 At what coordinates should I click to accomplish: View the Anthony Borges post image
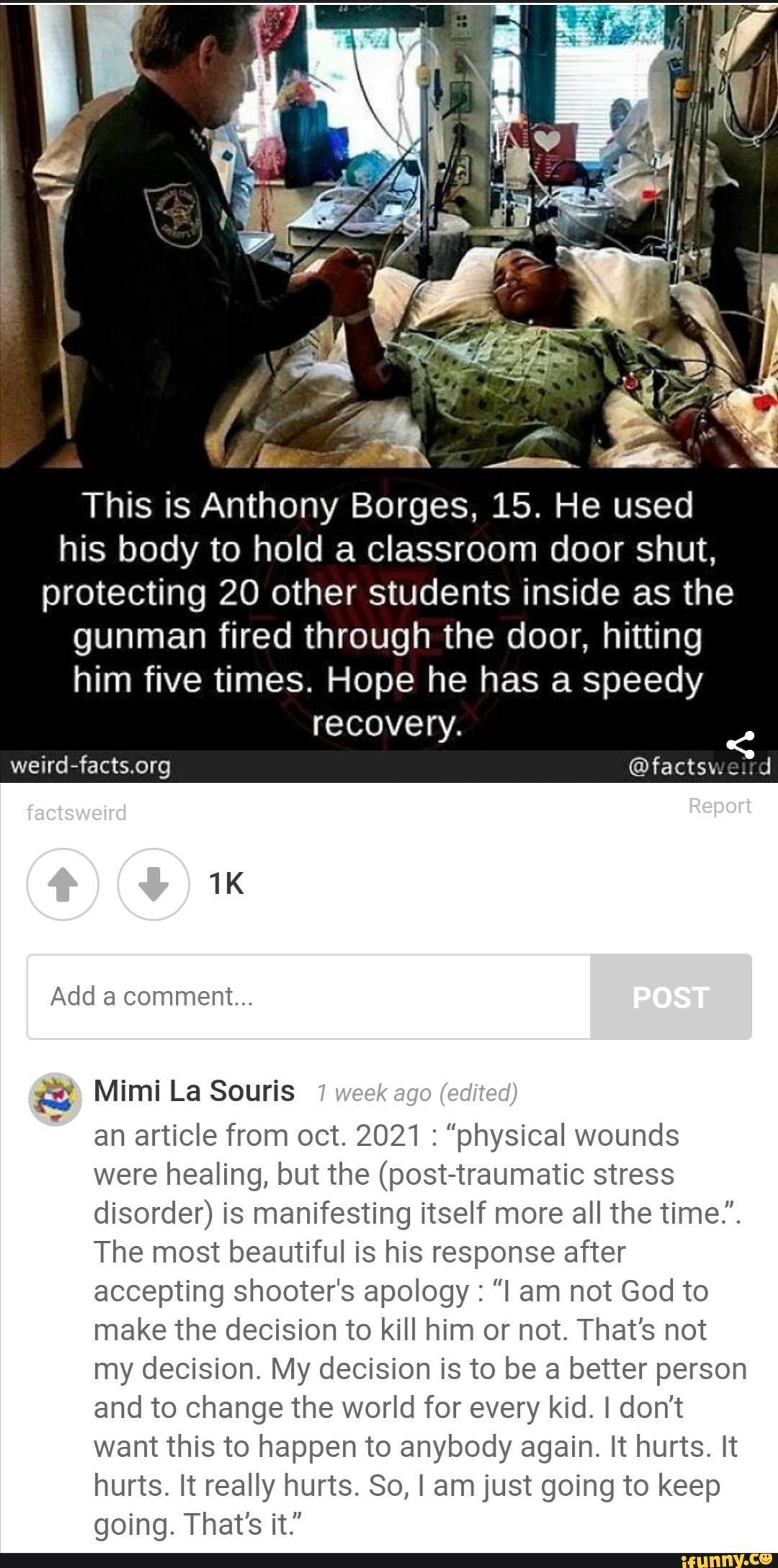389,288
